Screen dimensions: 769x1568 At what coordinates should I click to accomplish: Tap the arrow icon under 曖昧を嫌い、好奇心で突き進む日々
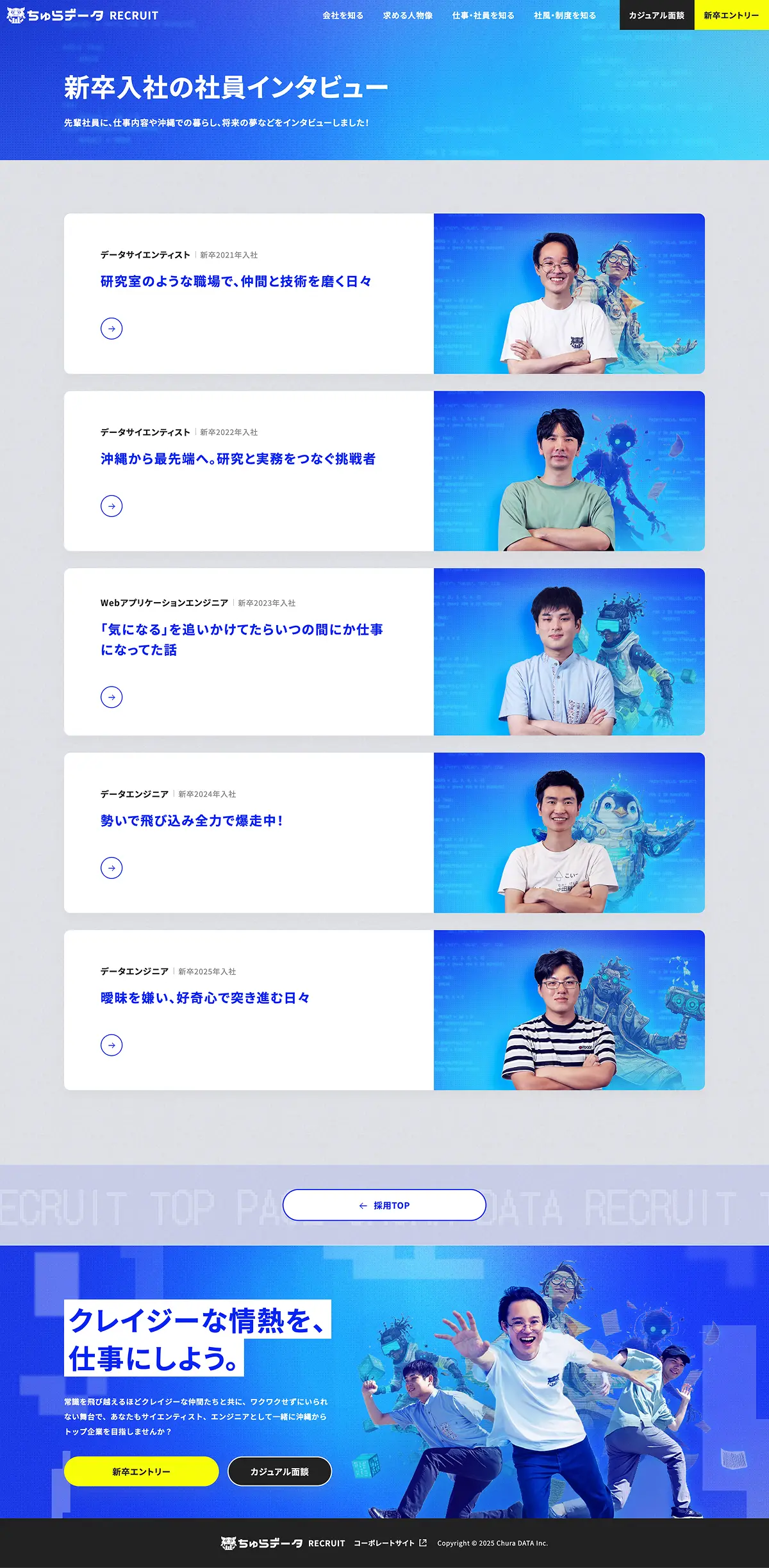[x=112, y=1045]
